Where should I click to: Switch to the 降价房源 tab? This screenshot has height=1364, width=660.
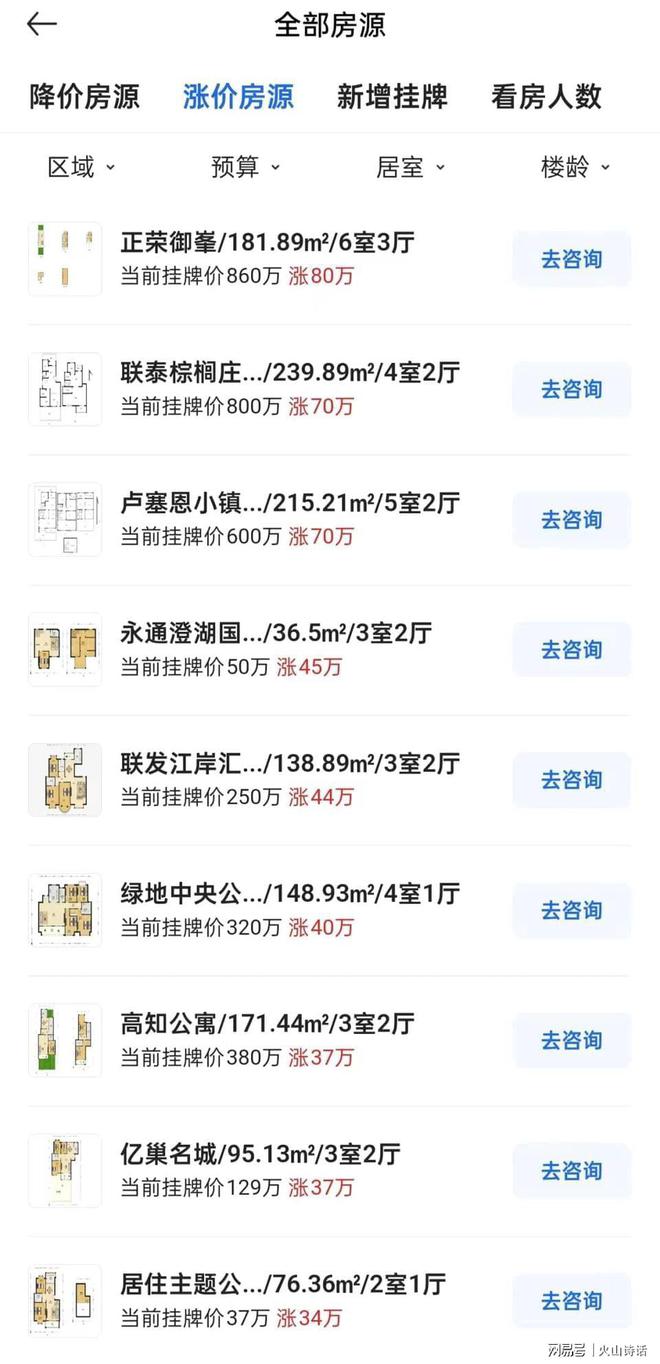85,97
